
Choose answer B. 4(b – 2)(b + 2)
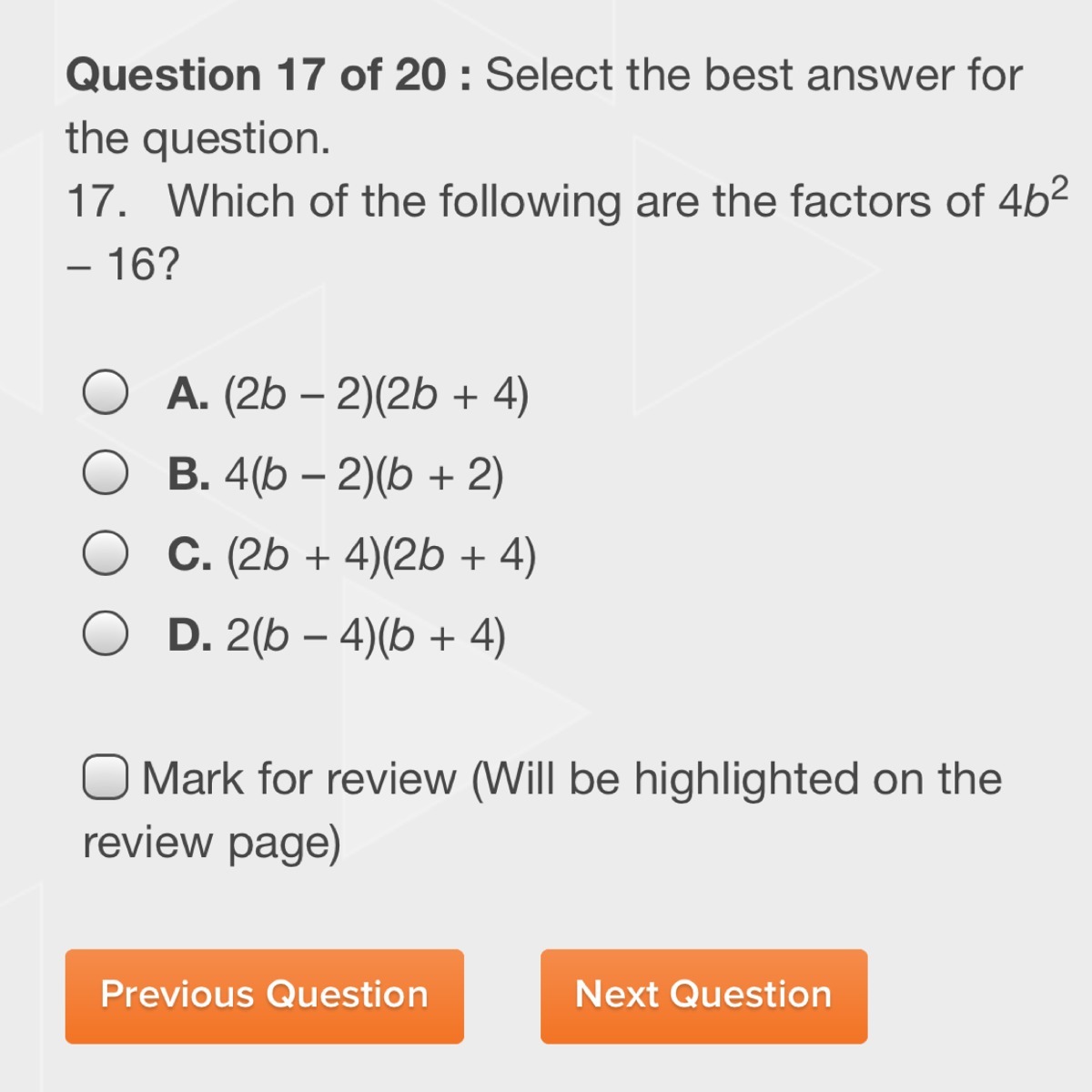(x=106, y=473)
